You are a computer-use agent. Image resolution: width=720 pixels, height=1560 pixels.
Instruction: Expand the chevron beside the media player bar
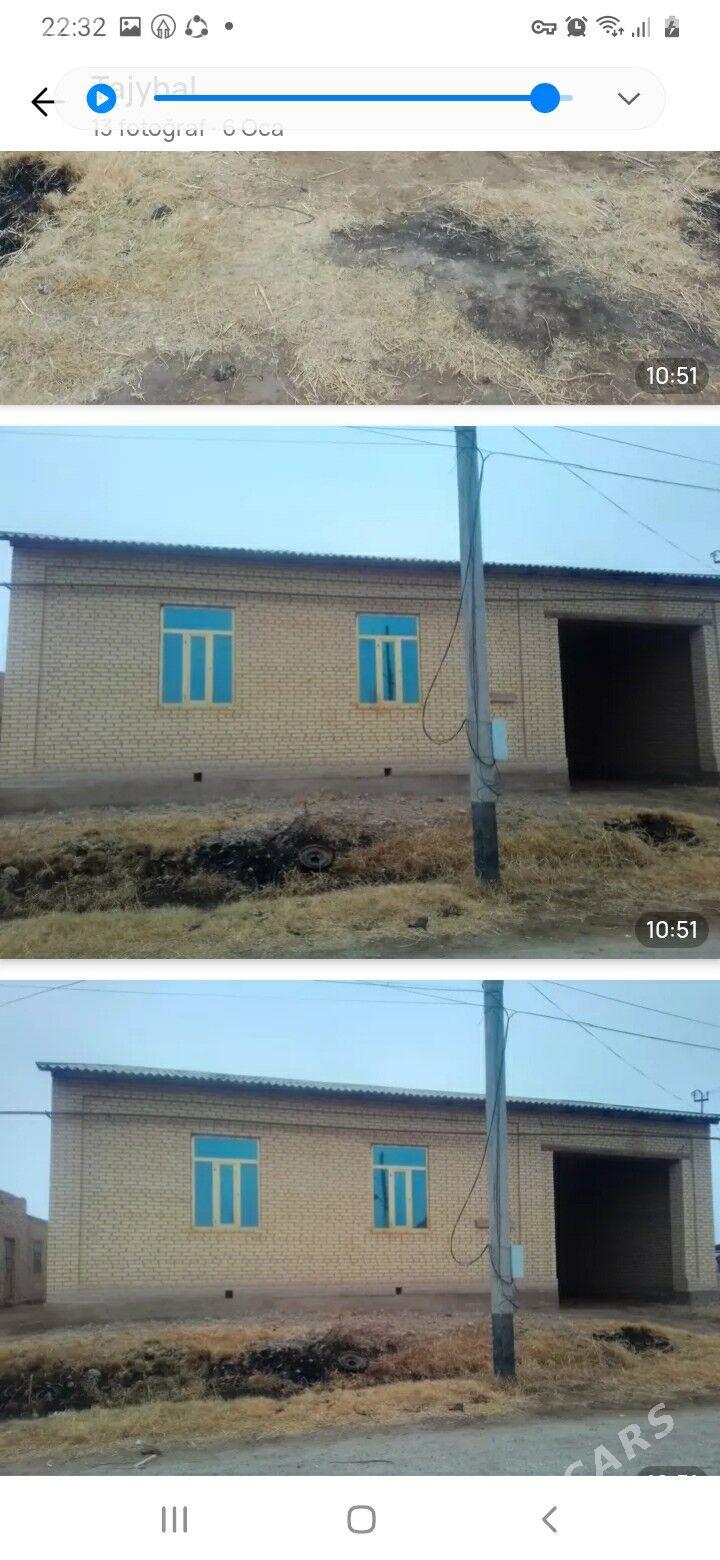pyautogui.click(x=629, y=99)
